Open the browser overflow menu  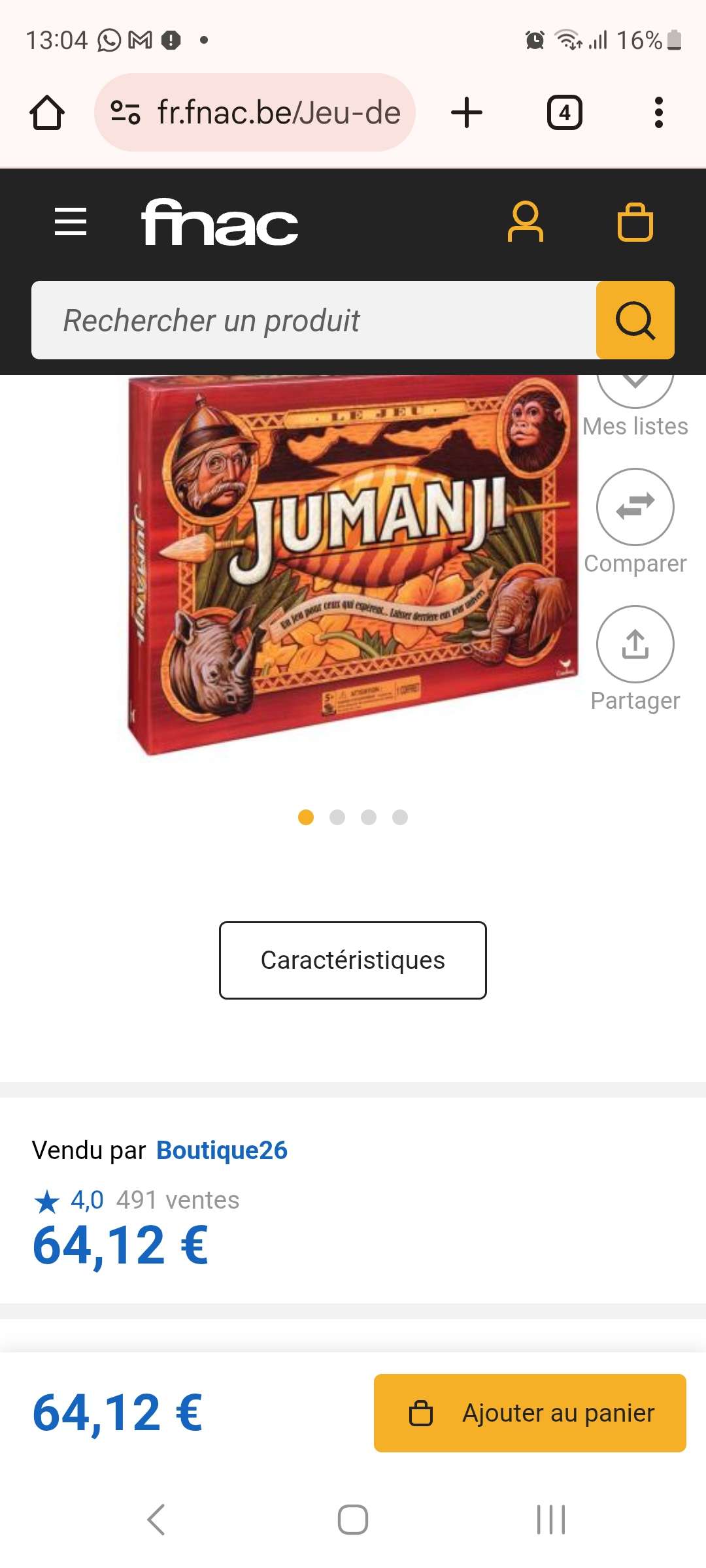tap(658, 113)
